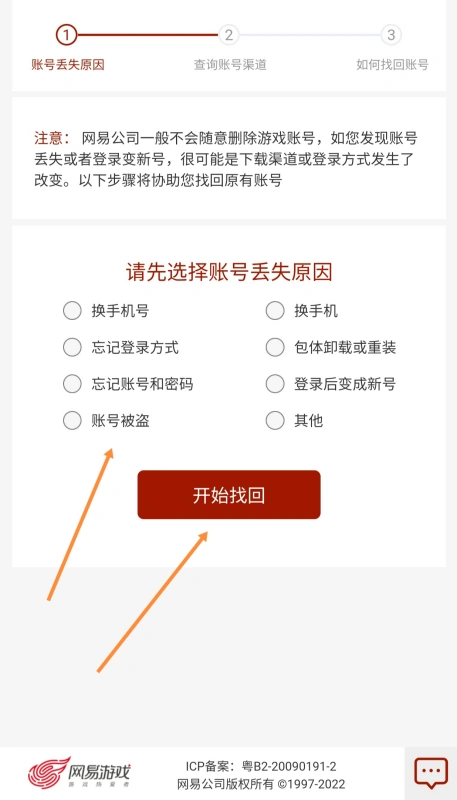Pick 其他 as the loss reason

(x=275, y=420)
